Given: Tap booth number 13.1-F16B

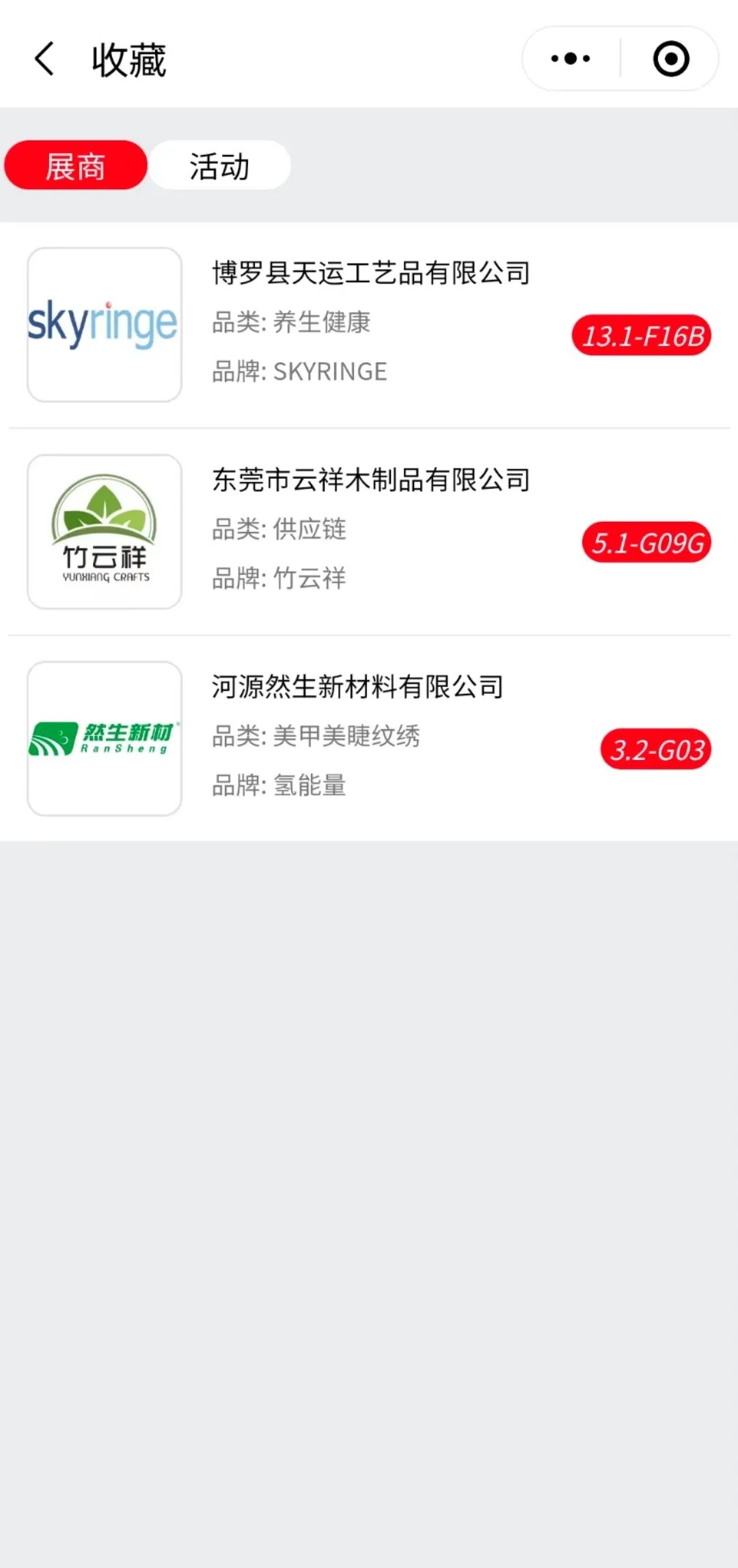Looking at the screenshot, I should [642, 335].
